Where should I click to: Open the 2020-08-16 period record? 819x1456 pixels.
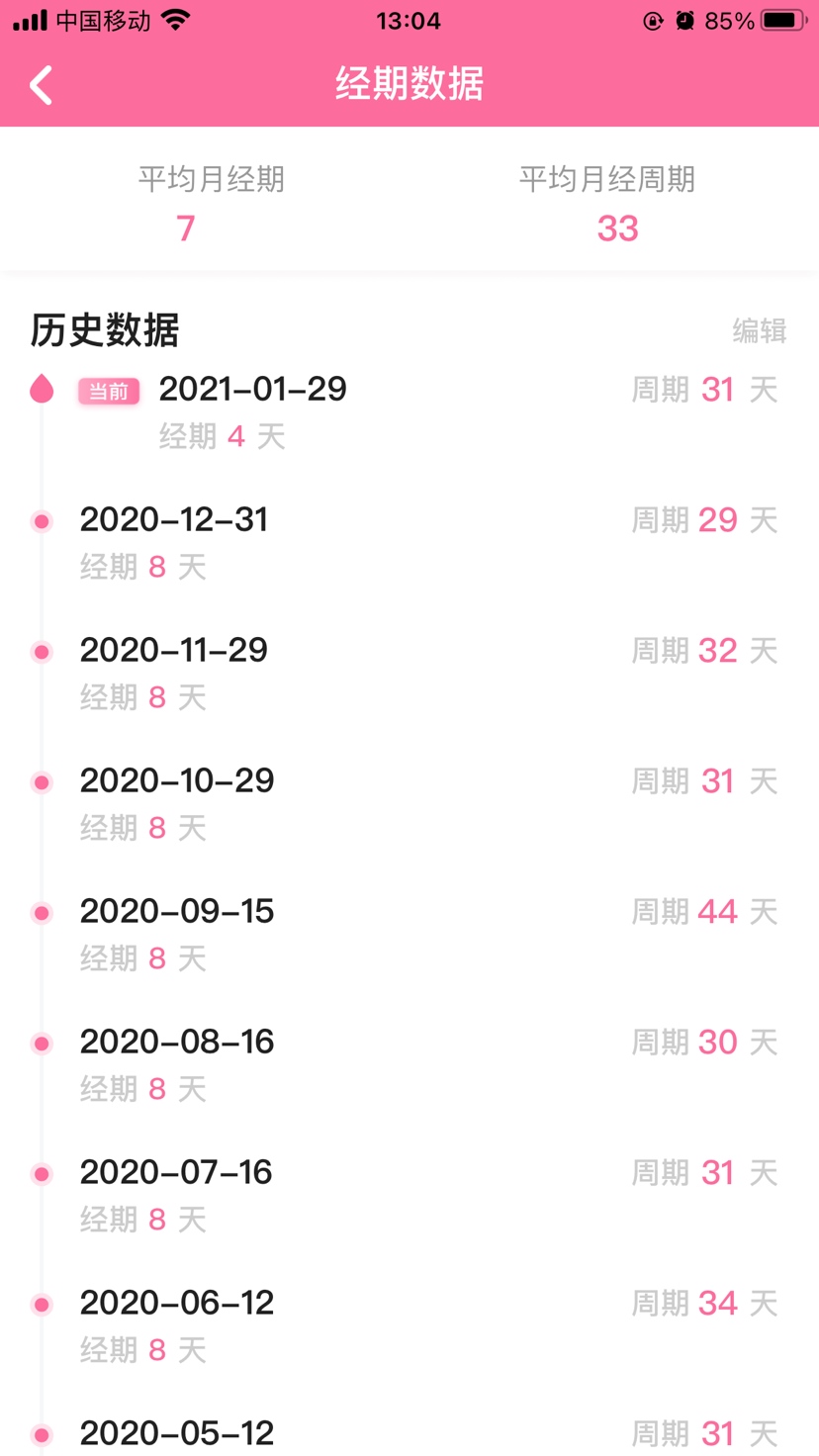point(409,1065)
